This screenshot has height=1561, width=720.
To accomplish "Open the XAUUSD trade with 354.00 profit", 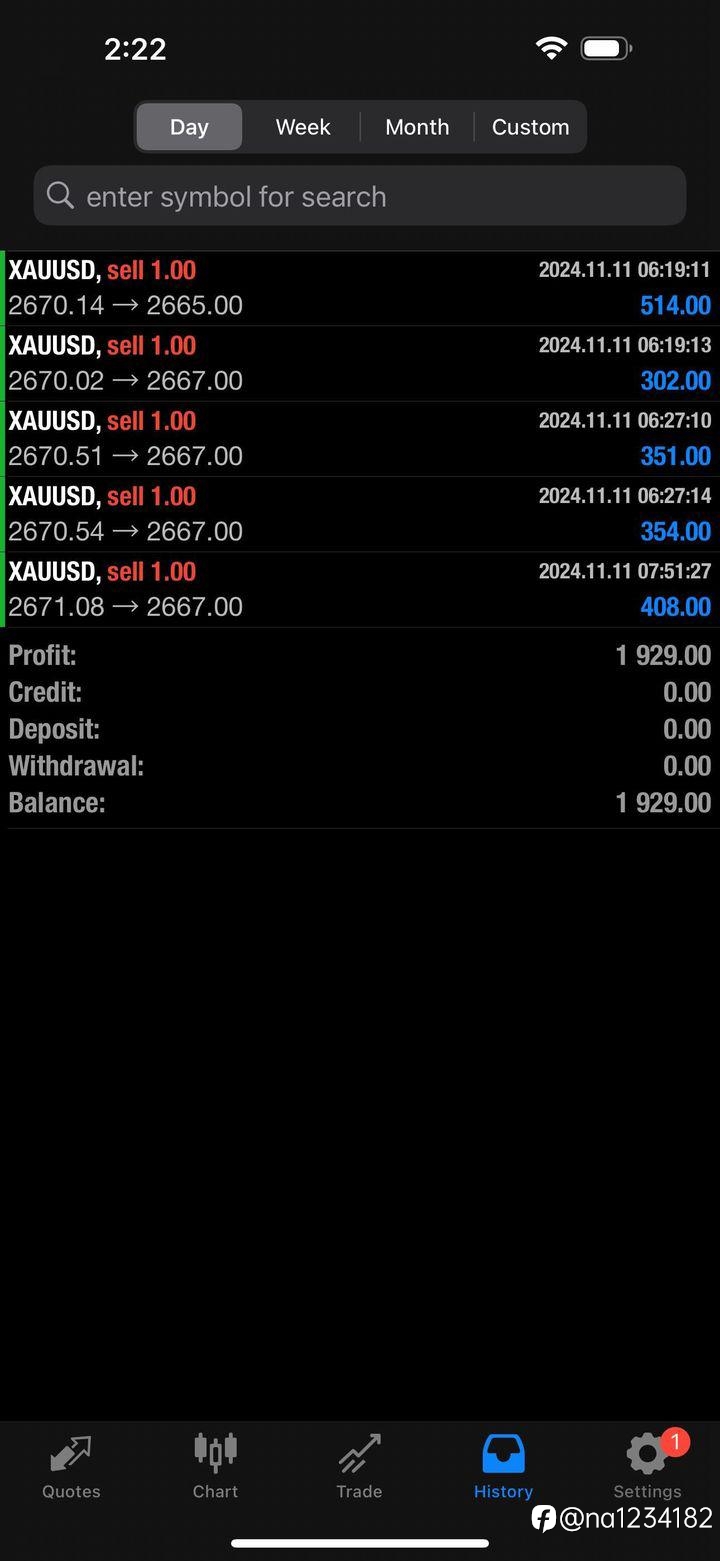I will (360, 514).
